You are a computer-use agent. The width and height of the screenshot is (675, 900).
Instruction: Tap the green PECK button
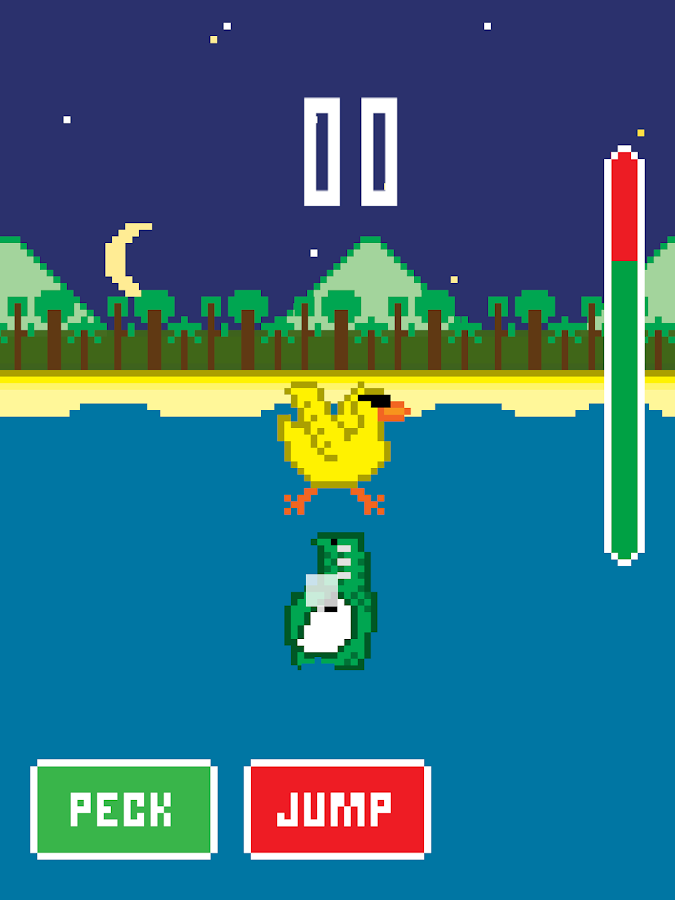pyautogui.click(x=123, y=809)
